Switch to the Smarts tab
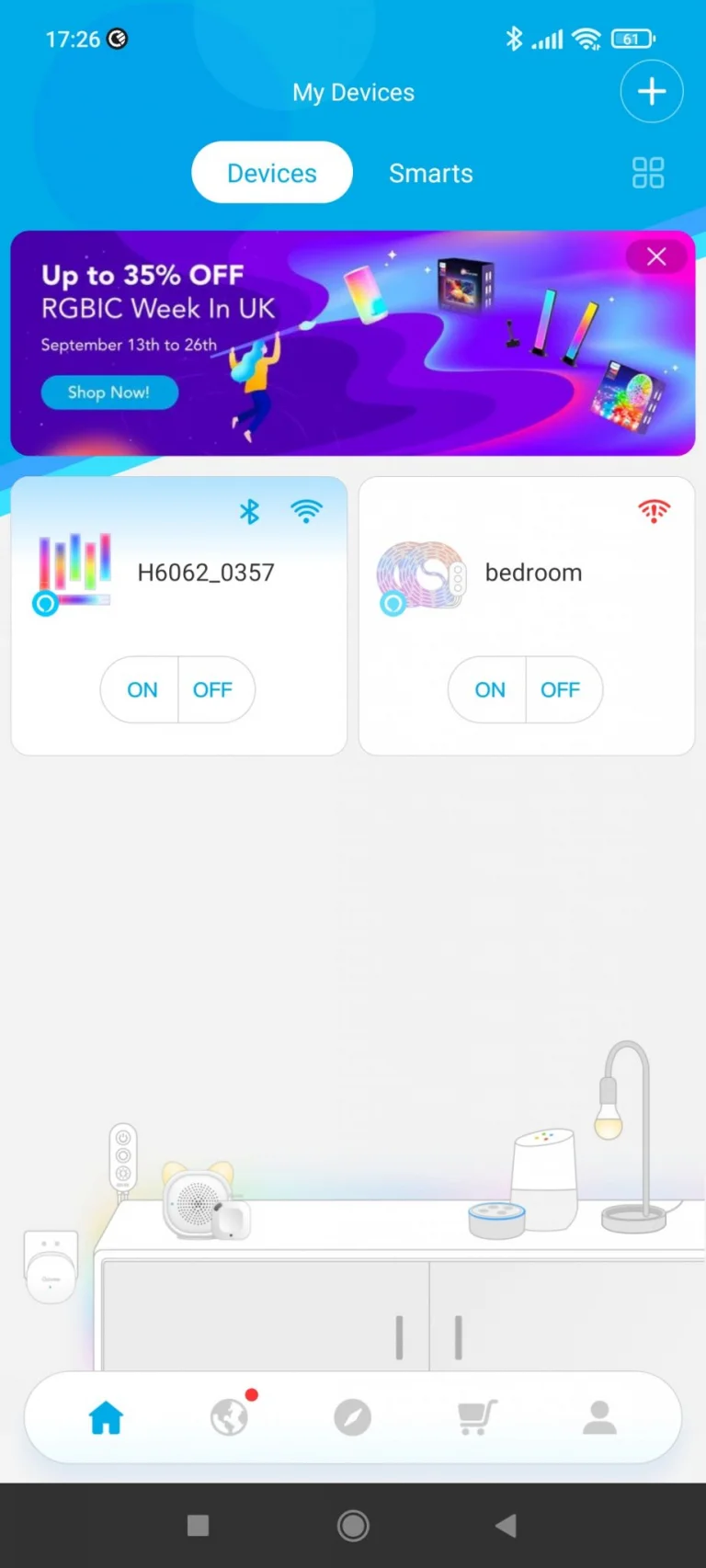The height and width of the screenshot is (1568, 706). (430, 173)
